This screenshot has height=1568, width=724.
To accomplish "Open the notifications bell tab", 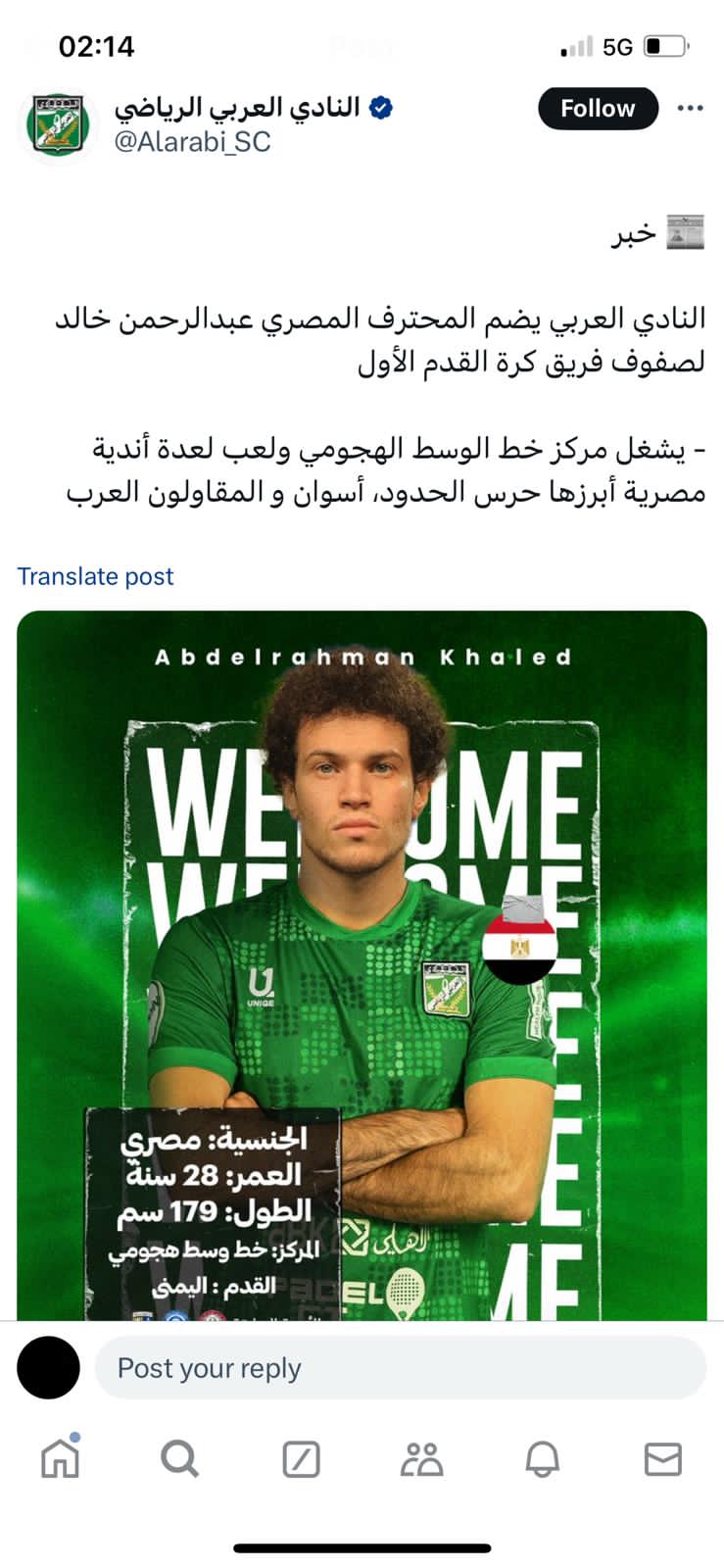I will (x=542, y=1459).
